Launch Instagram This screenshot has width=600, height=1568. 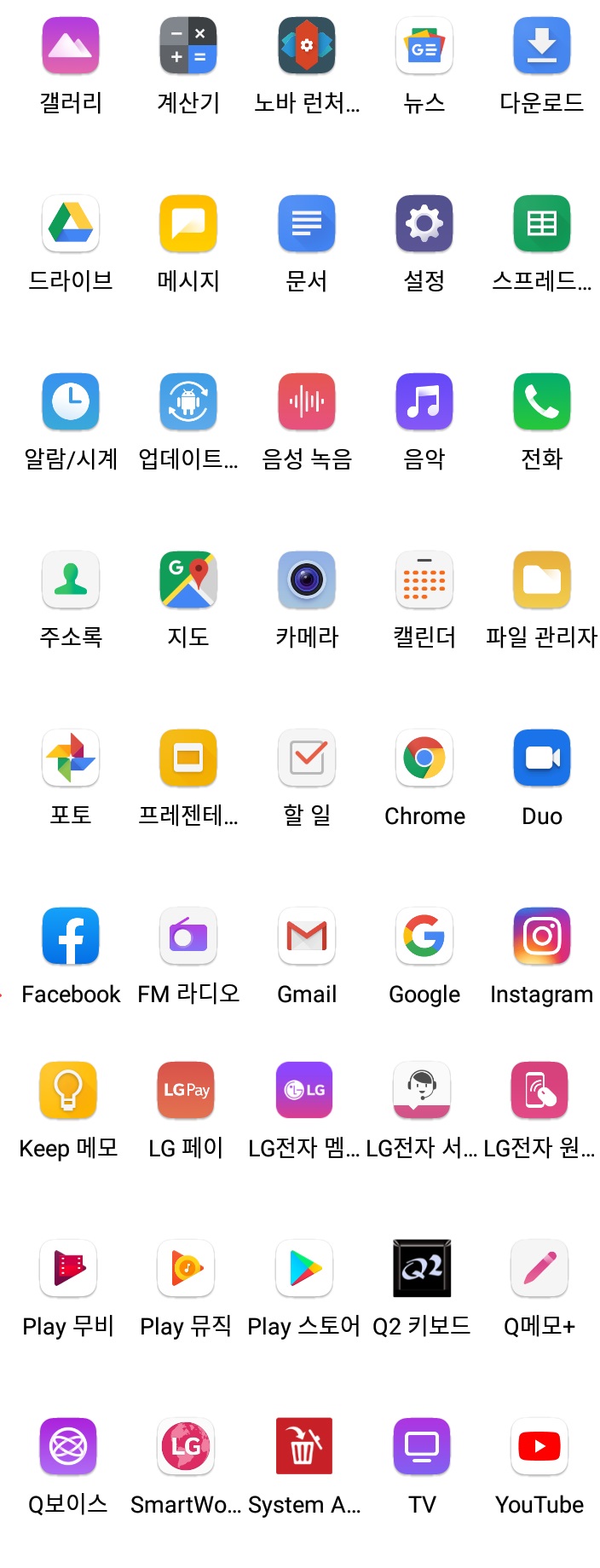tap(542, 937)
